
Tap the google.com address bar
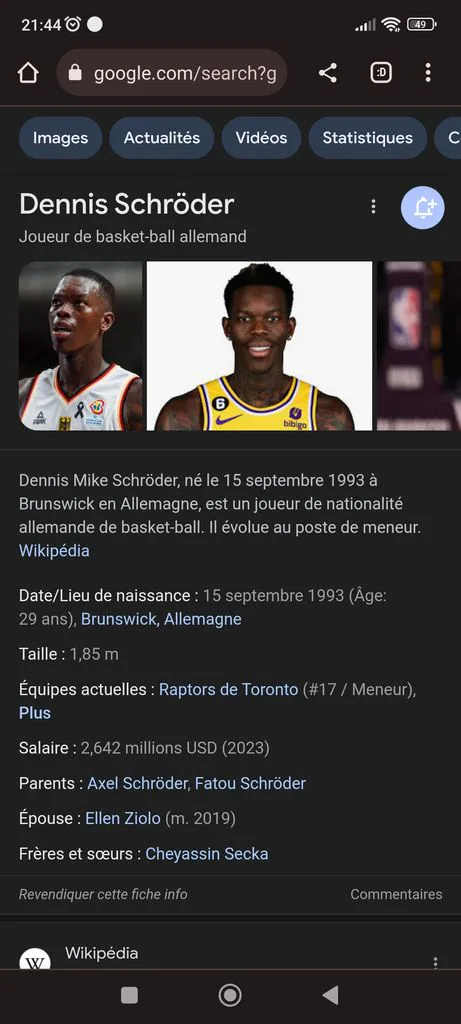(x=172, y=73)
